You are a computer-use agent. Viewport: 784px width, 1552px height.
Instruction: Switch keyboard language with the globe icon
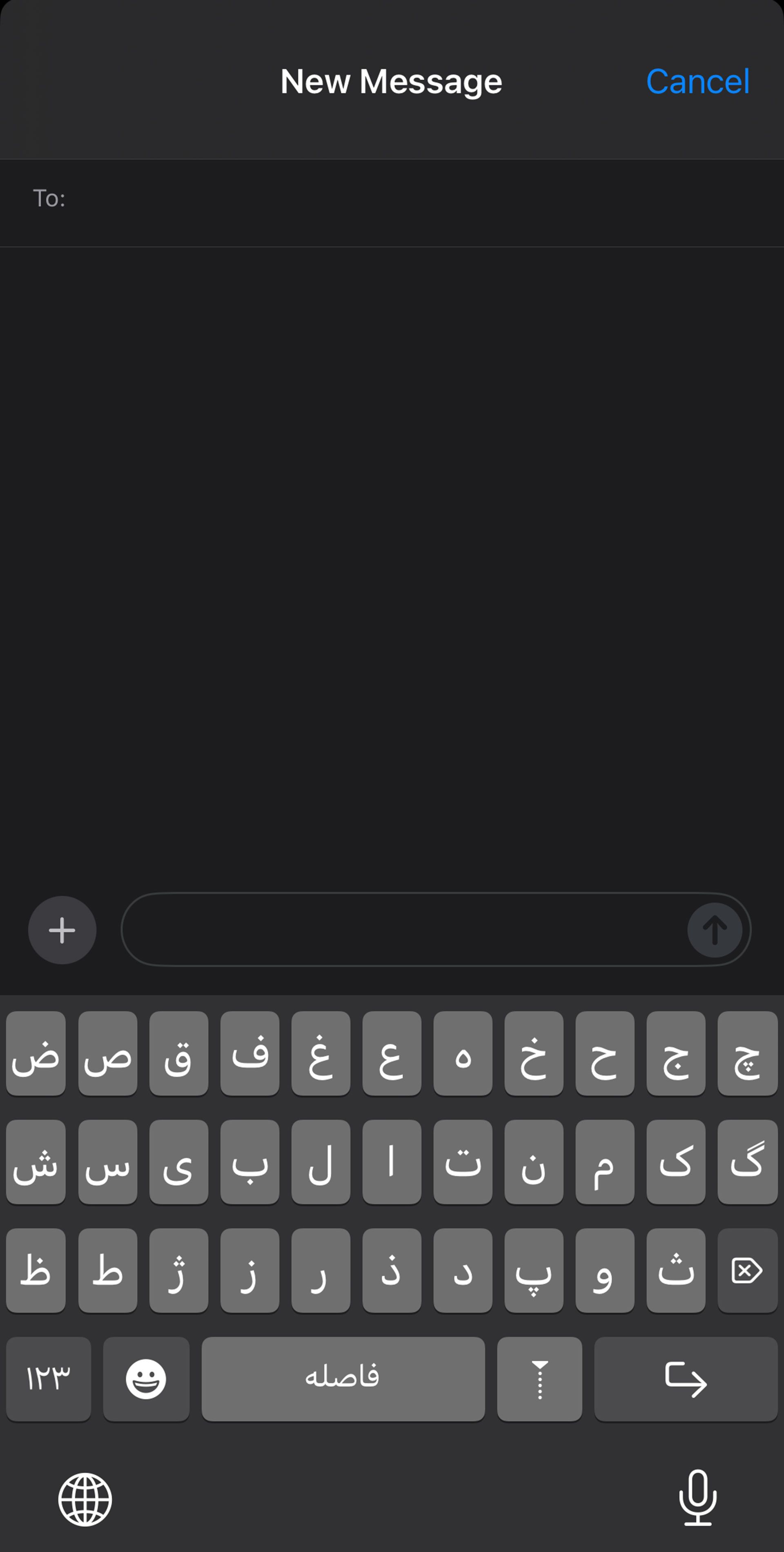click(85, 1500)
